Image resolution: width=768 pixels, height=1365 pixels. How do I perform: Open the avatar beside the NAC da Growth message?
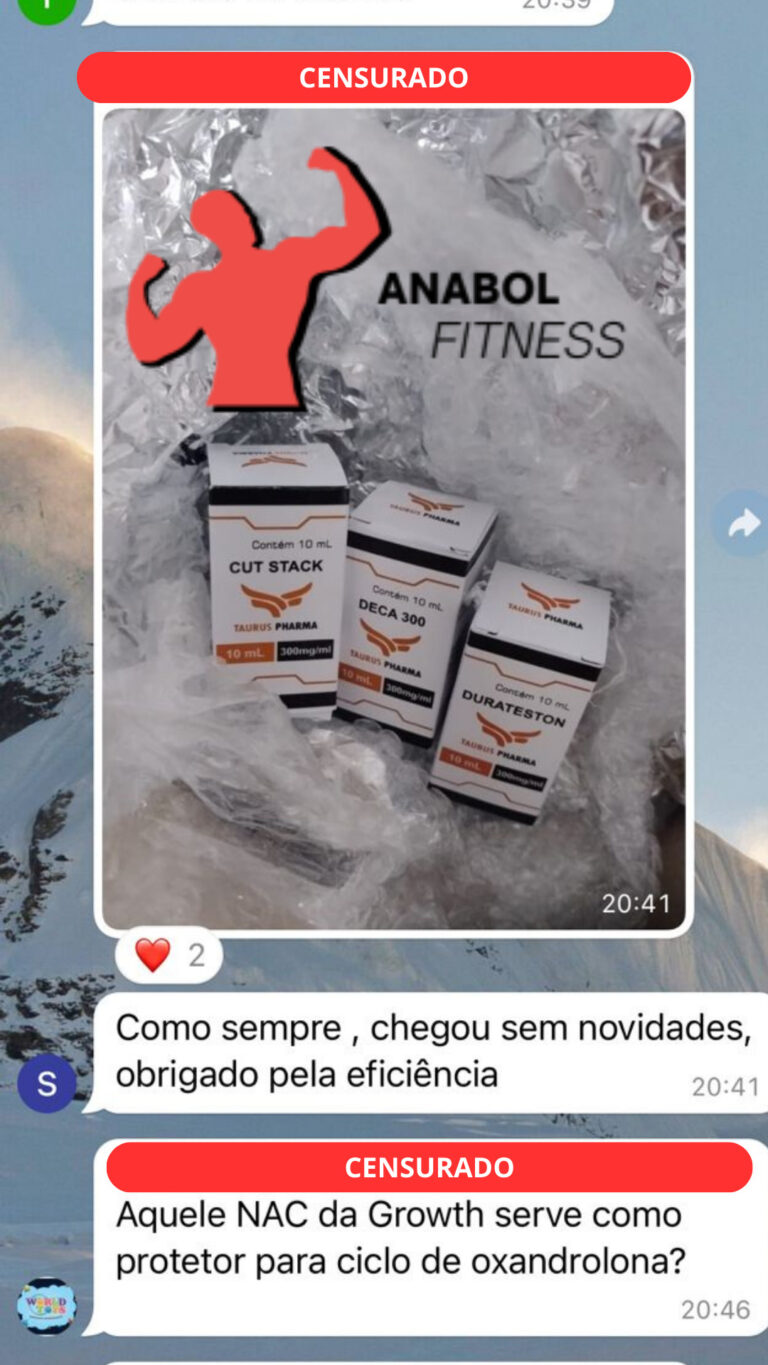pos(46,1306)
